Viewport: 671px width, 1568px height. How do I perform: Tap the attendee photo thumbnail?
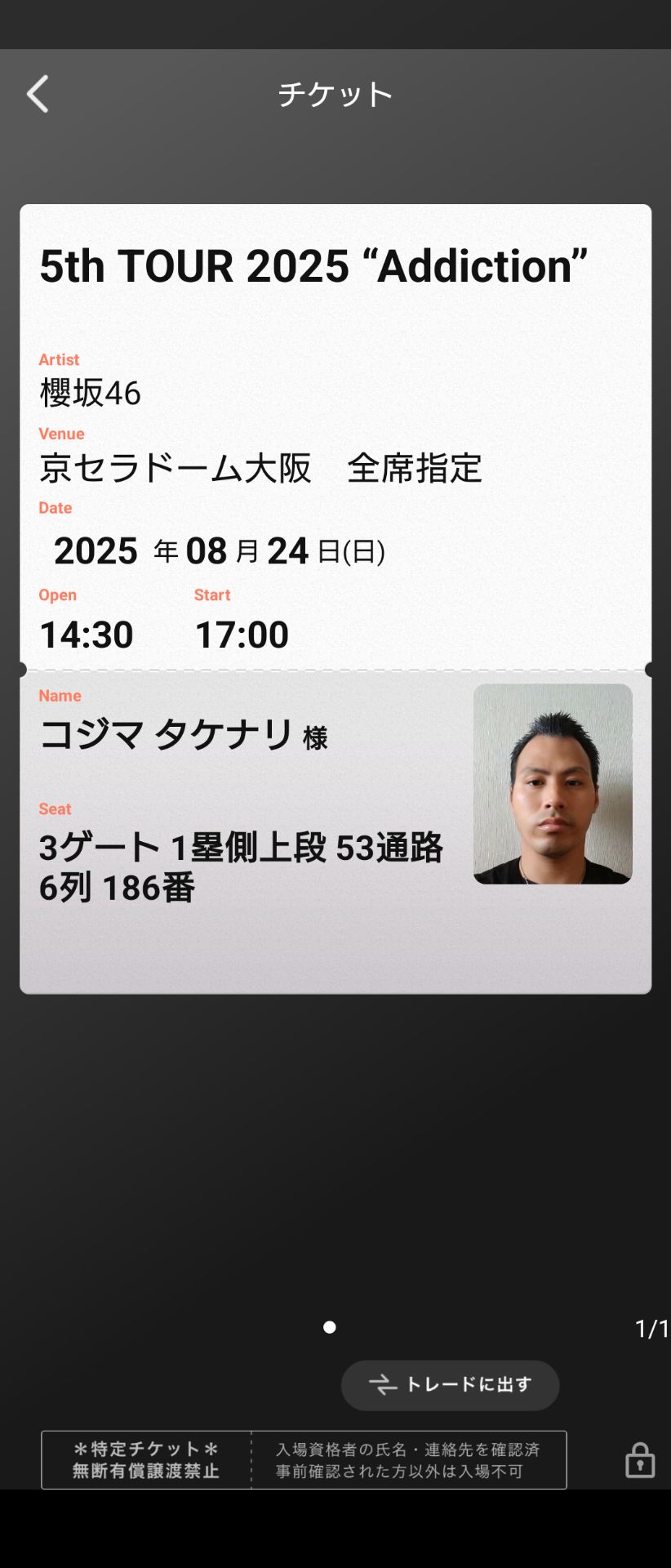(x=553, y=785)
